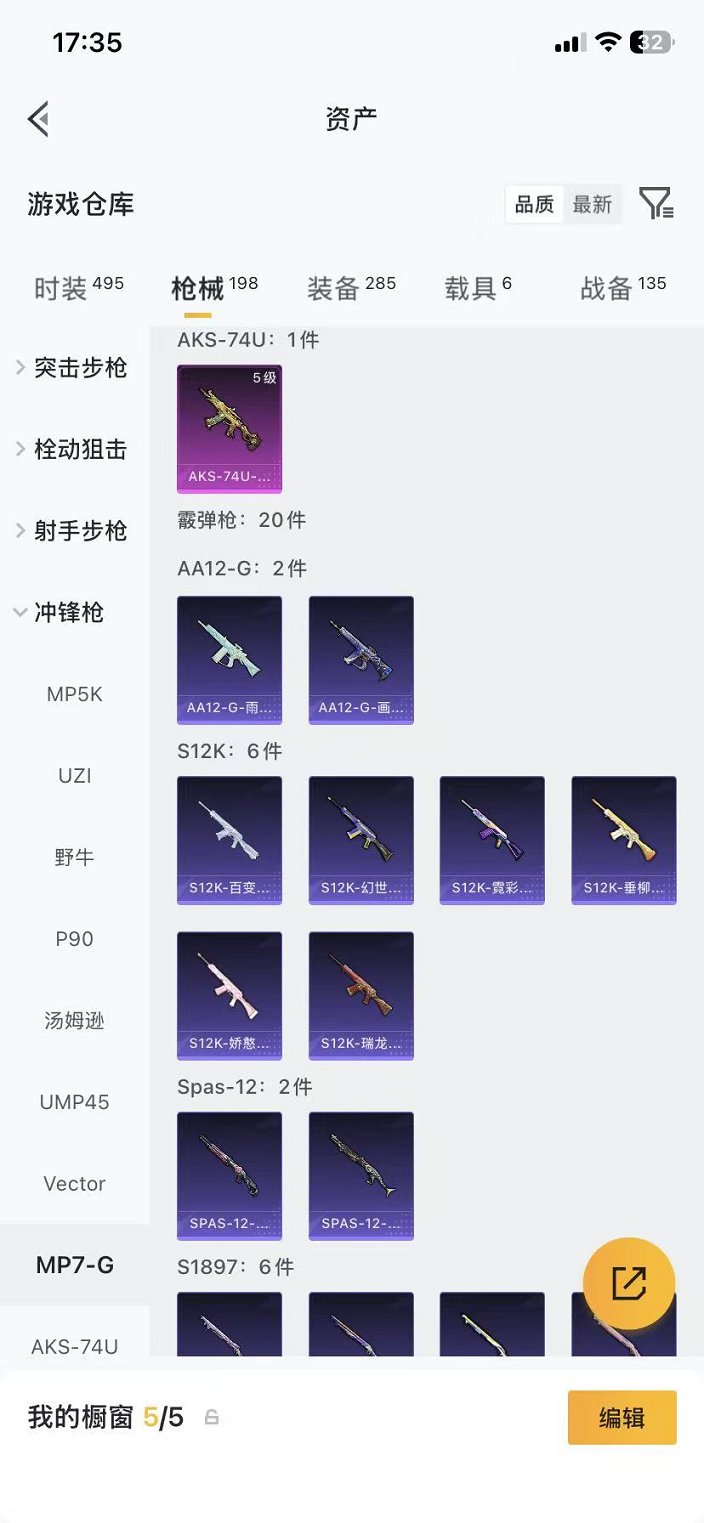704x1523 pixels.
Task: Open the S12K-百变 skin card
Action: (x=229, y=840)
